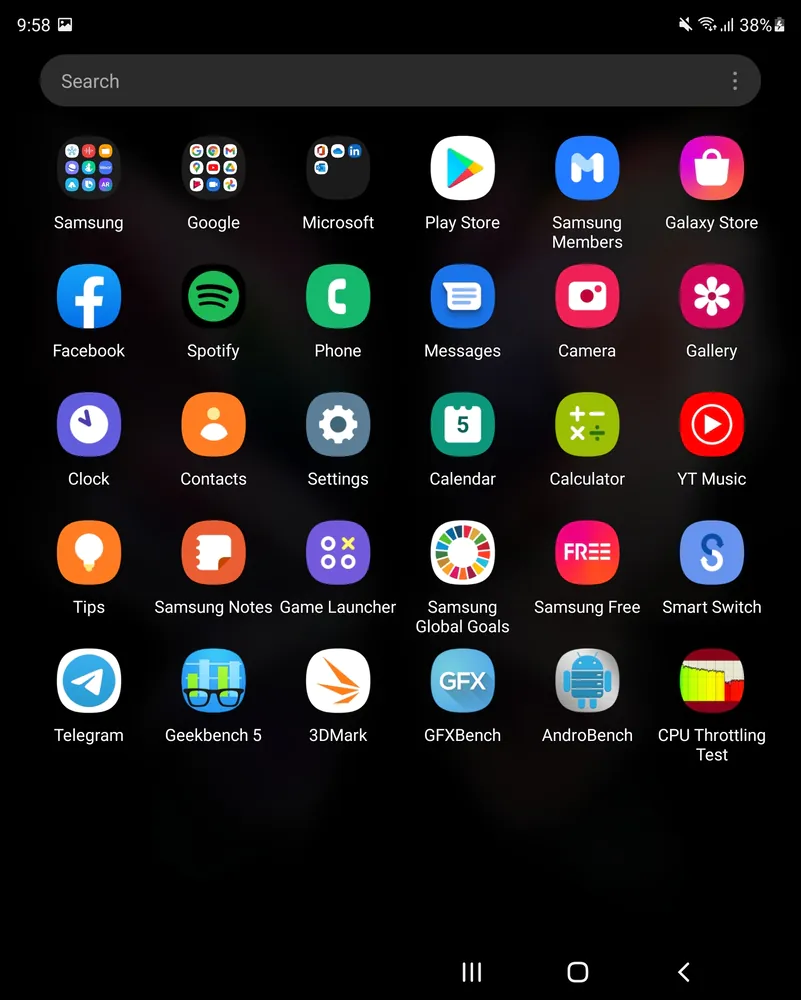
Task: Launch the Facebook app
Action: (x=89, y=296)
